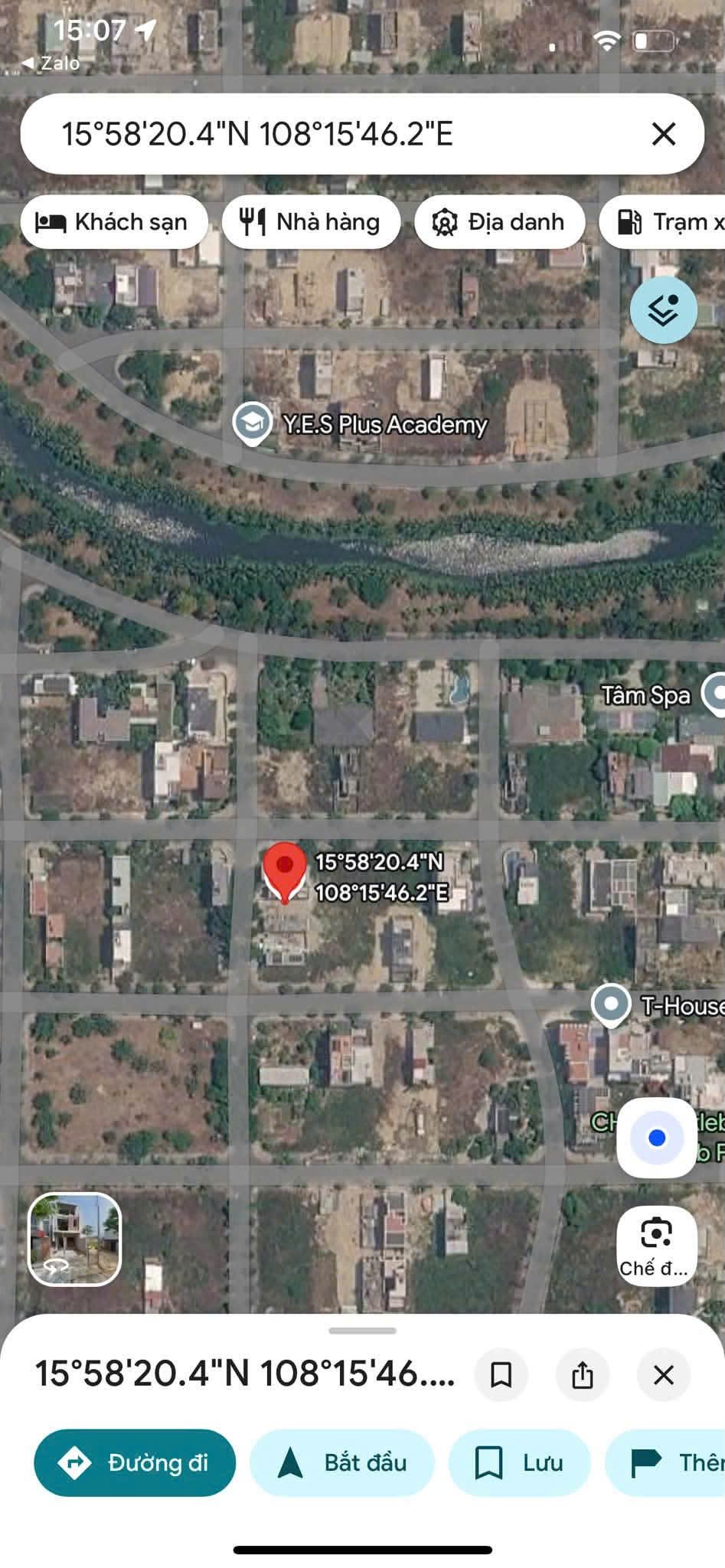Close the place info panel
This screenshot has height=1568, width=725.
(664, 1374)
